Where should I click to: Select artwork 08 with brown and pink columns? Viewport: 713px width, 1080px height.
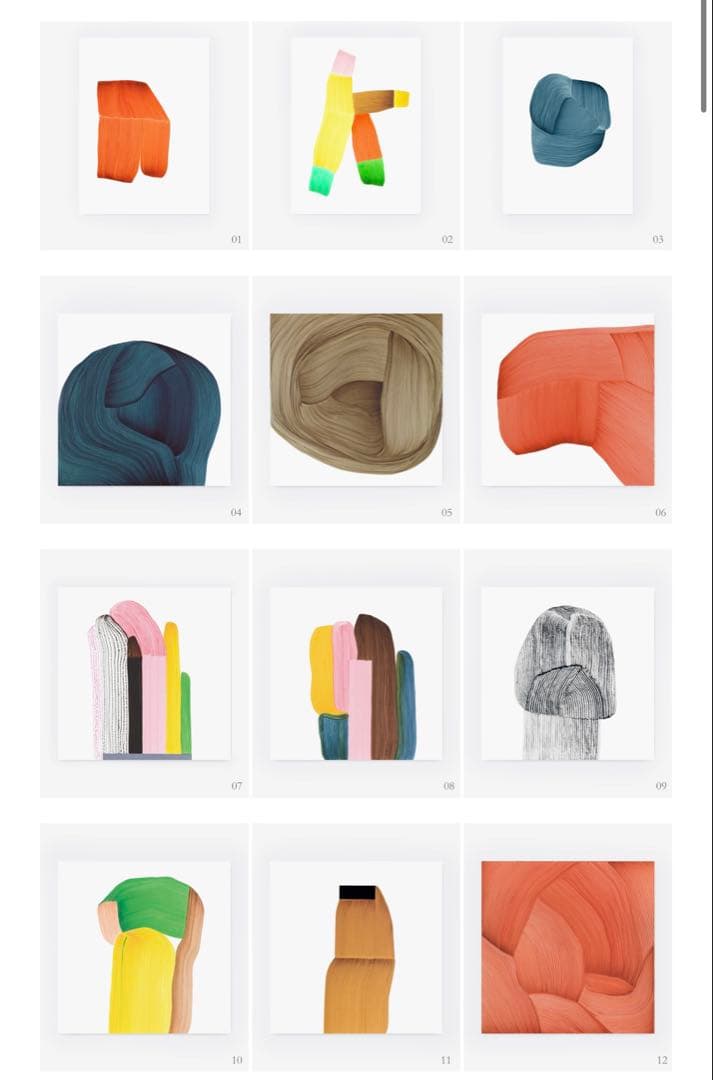(356, 673)
